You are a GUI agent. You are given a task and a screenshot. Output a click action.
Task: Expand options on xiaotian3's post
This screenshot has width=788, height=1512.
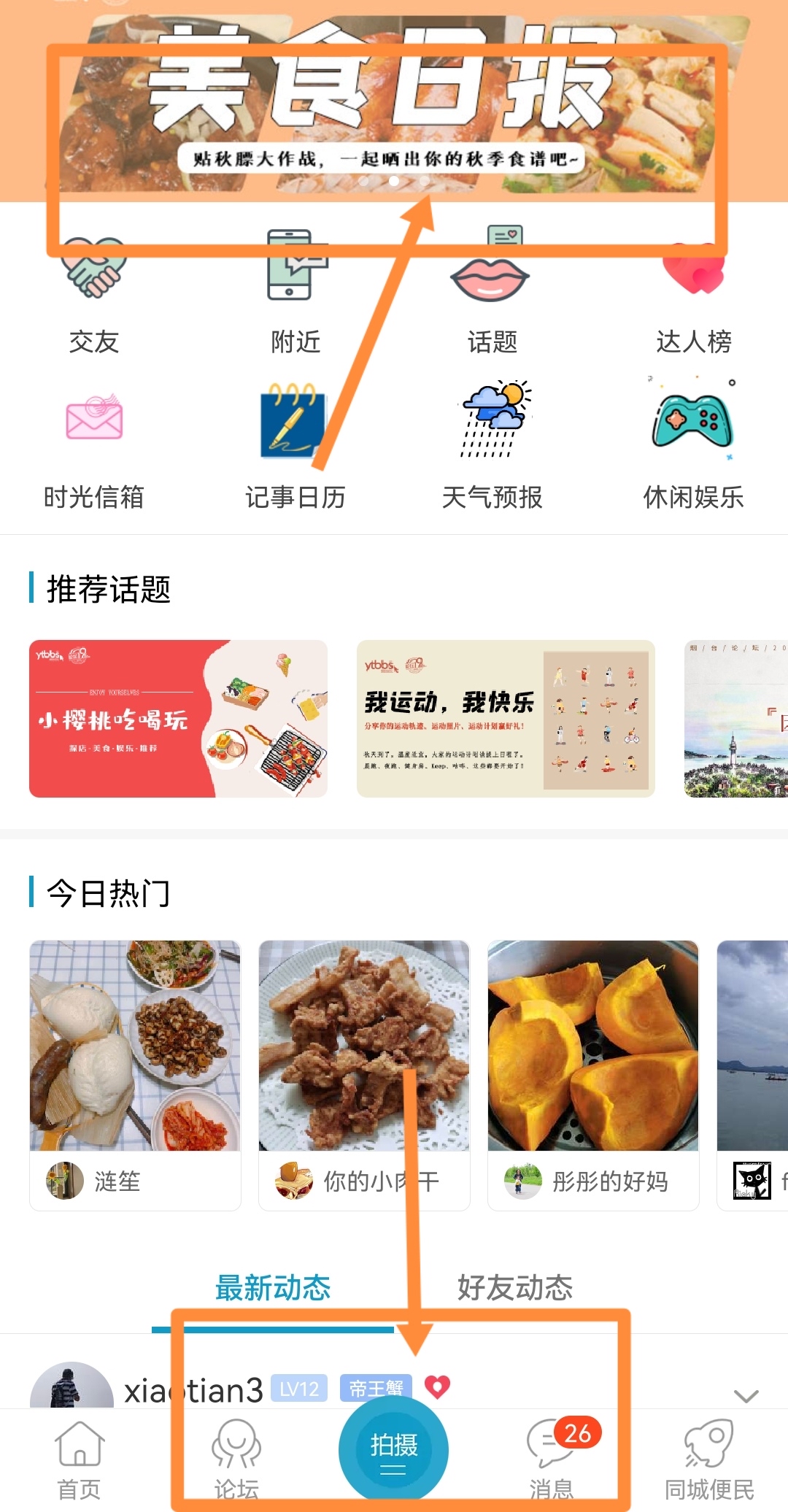point(746,1395)
